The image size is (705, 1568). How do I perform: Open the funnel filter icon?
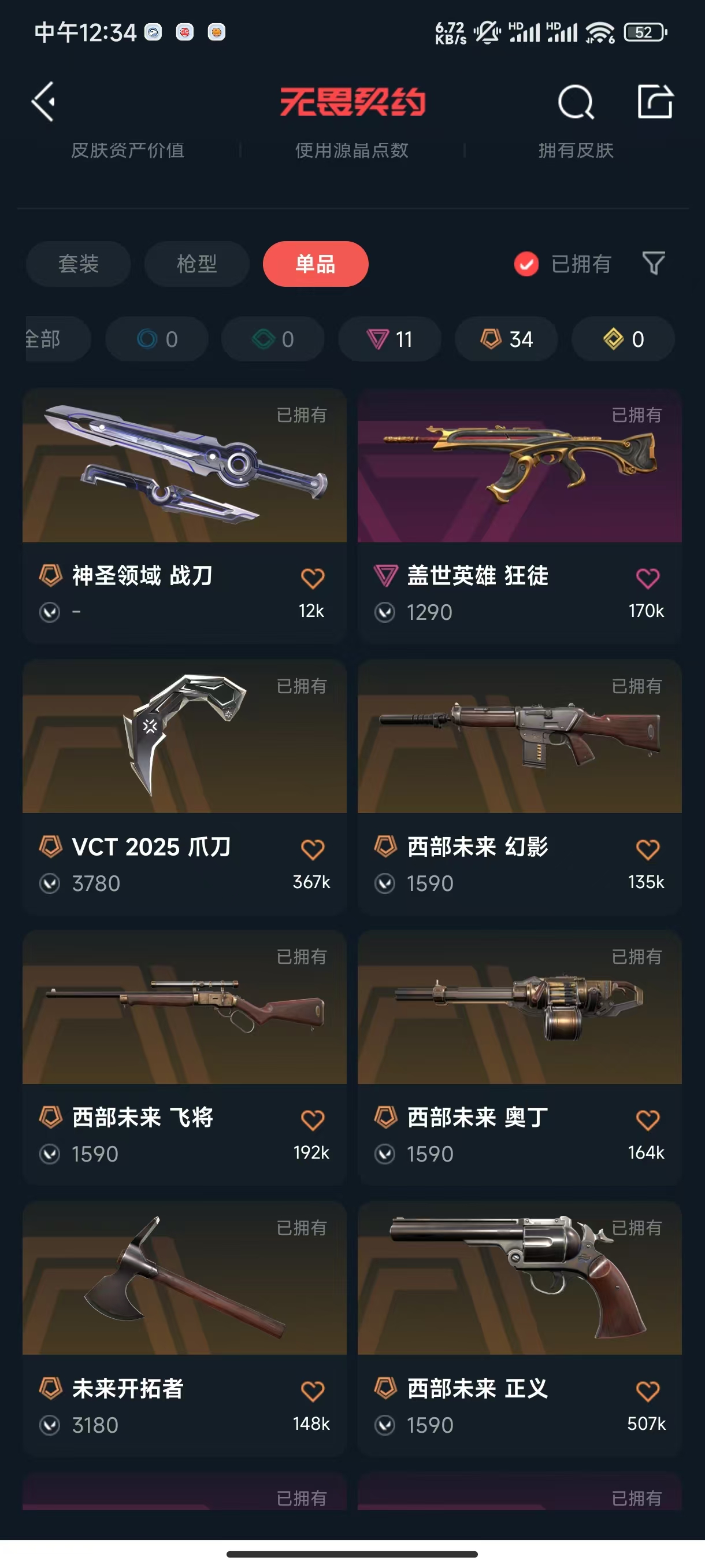click(654, 264)
